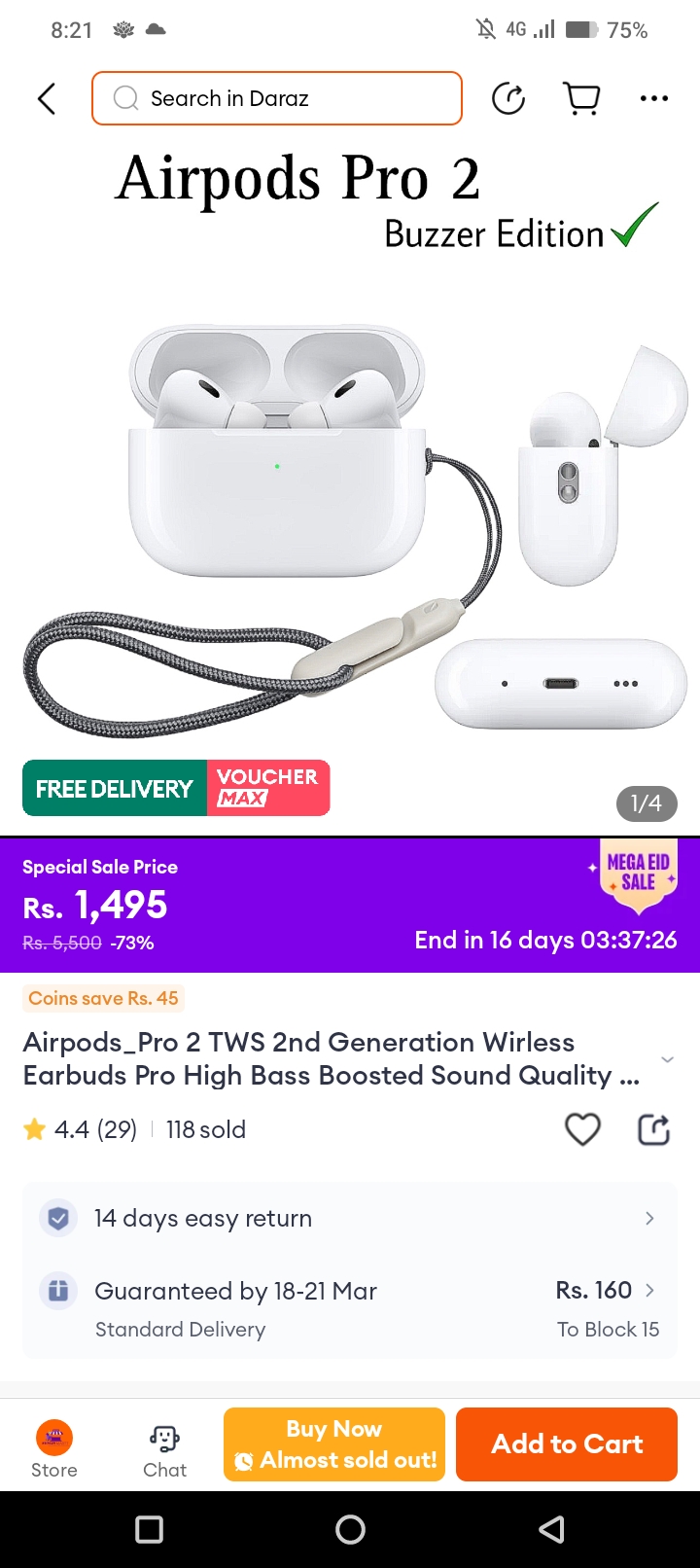Open the shopping cart icon
The height and width of the screenshot is (1568, 700).
point(581,98)
